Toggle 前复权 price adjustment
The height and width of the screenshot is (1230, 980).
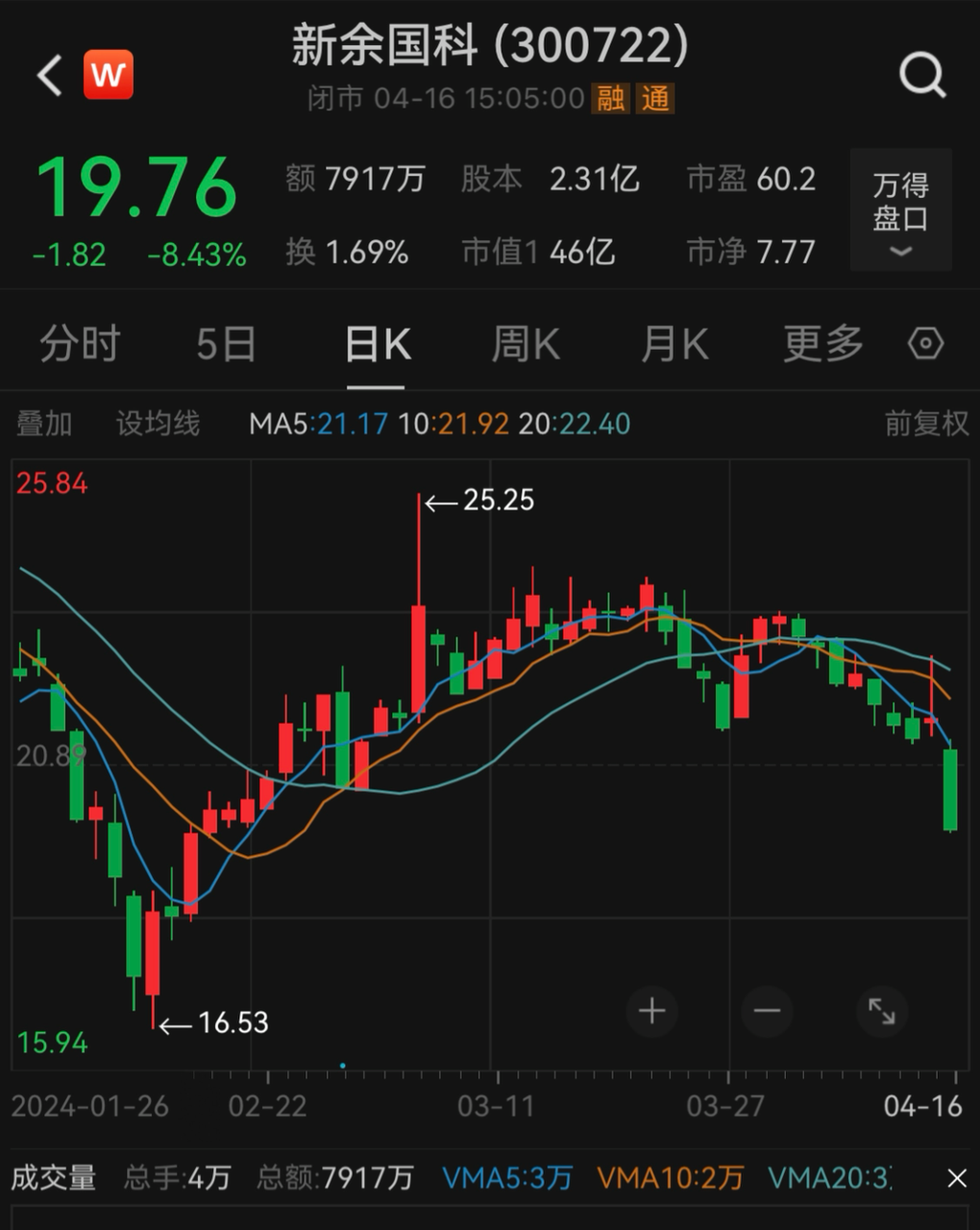pyautogui.click(x=925, y=422)
